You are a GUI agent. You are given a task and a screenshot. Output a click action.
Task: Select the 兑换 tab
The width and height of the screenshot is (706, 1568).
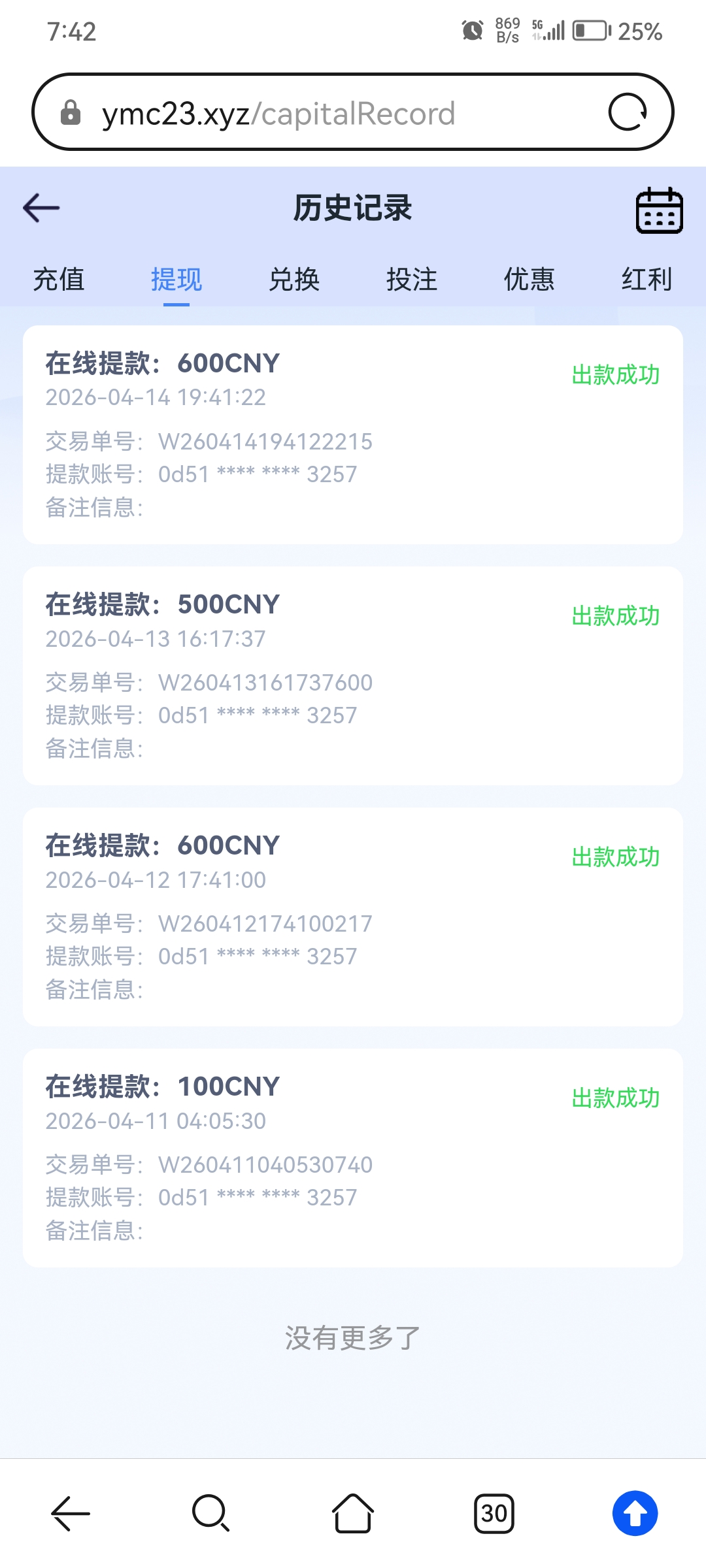coord(295,280)
